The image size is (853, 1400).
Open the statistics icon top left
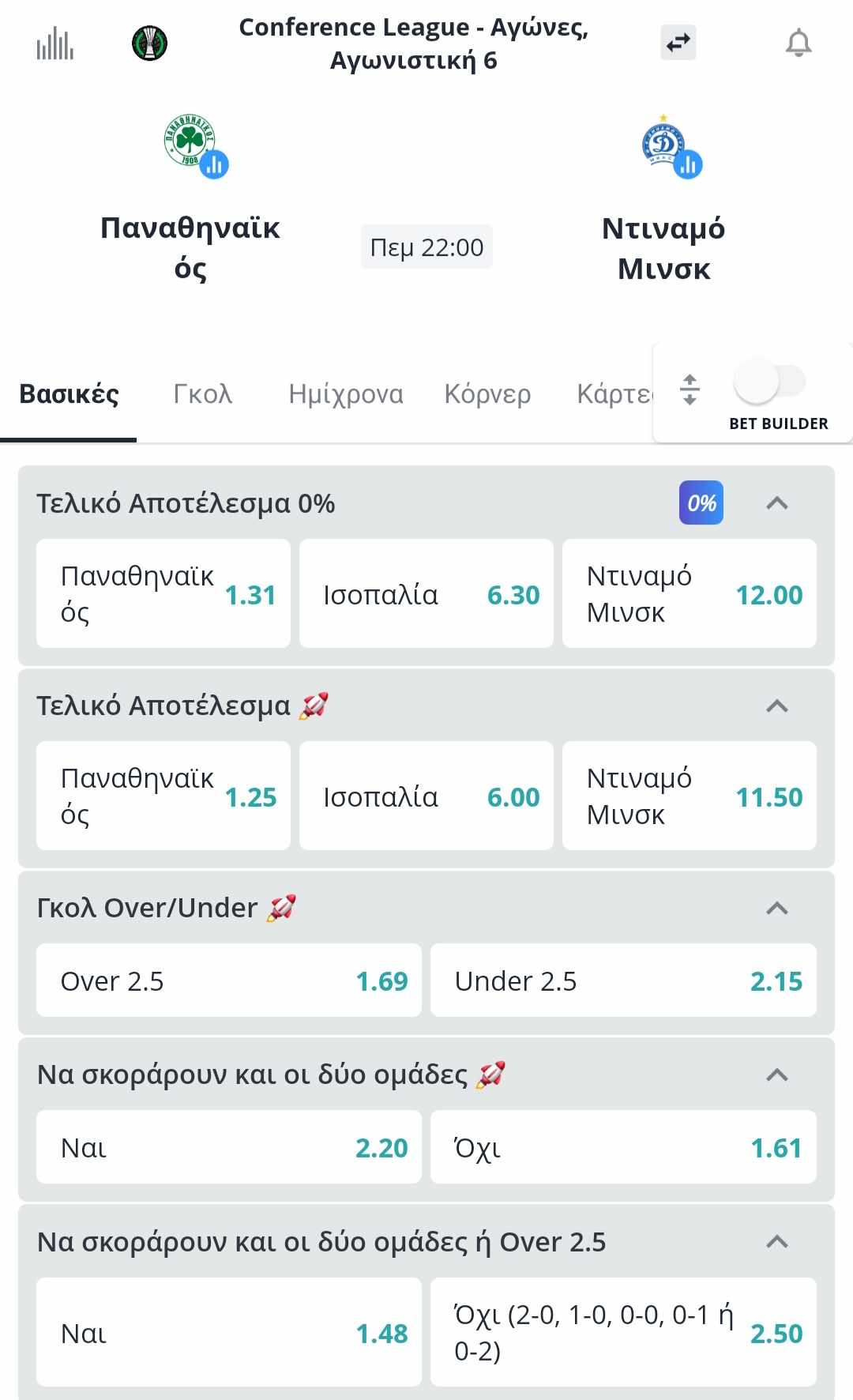point(53,45)
